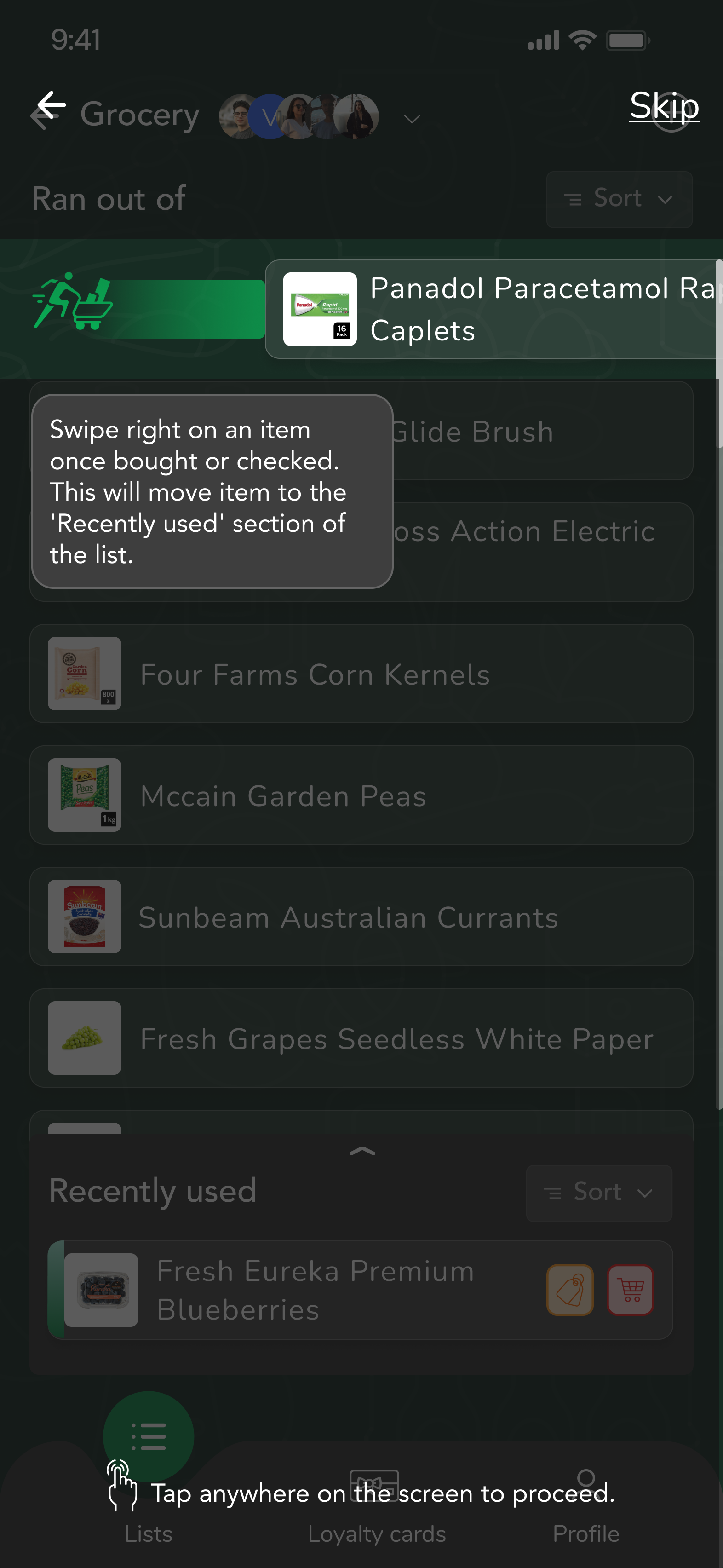
Task: Select the Mccain Garden Peas item
Action: click(x=361, y=795)
